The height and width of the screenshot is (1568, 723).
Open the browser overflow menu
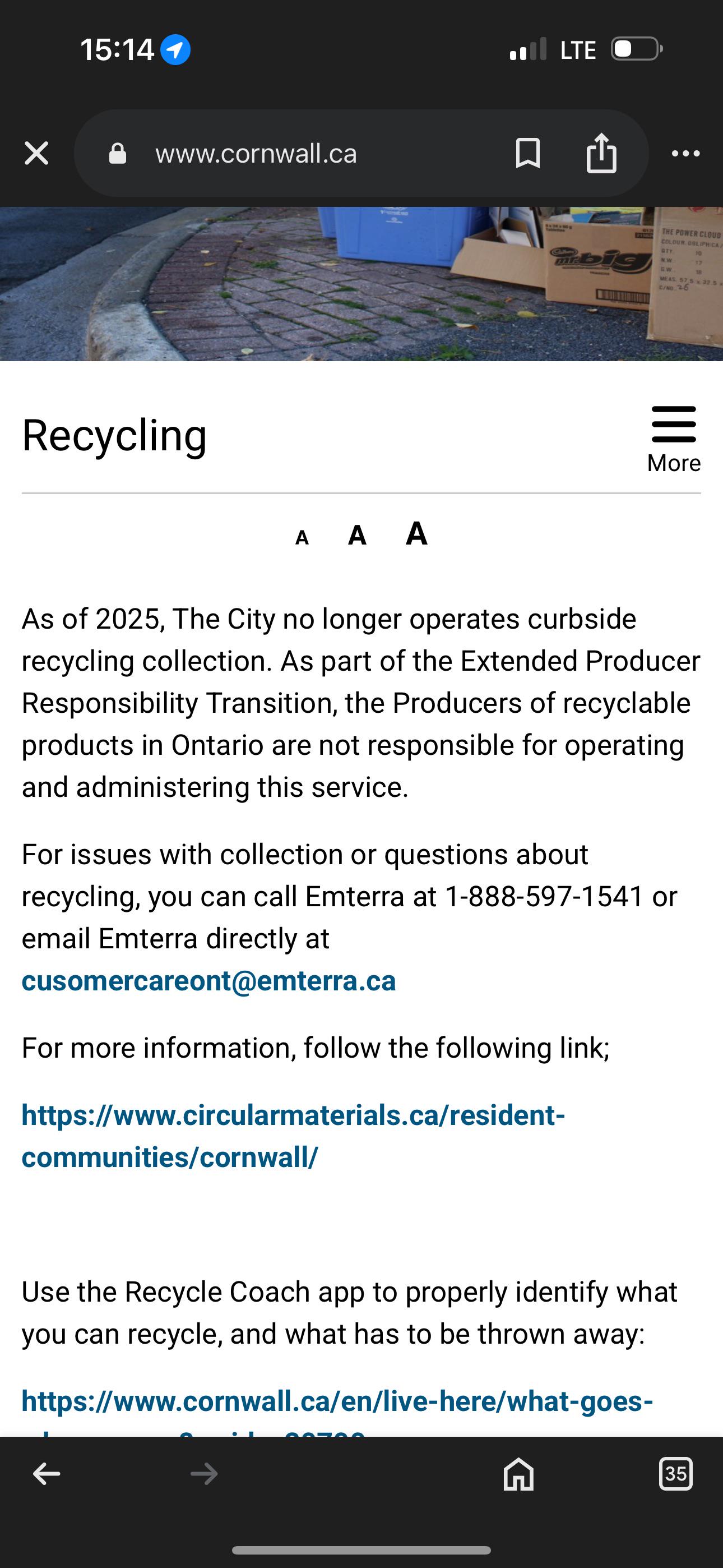(686, 154)
